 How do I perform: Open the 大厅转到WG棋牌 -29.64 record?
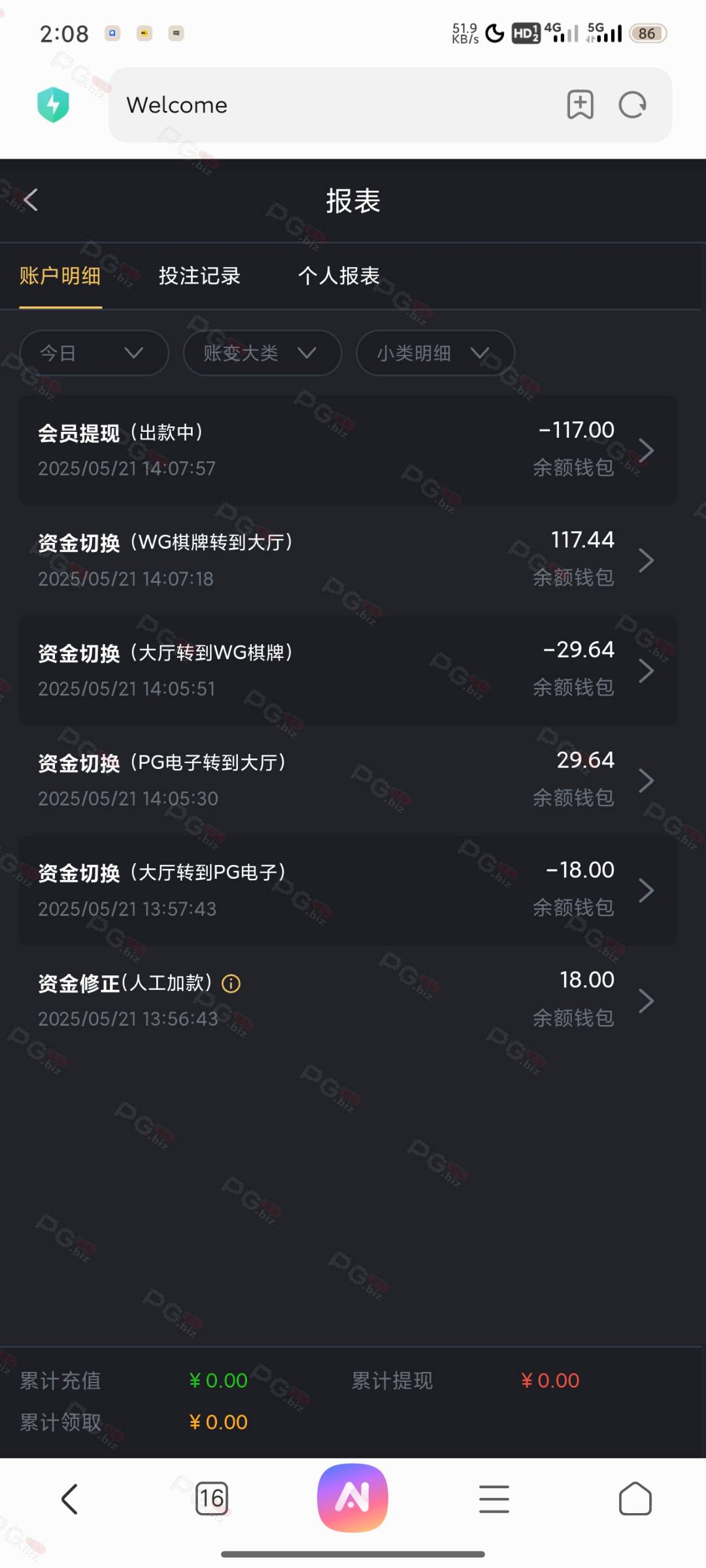pyautogui.click(x=348, y=670)
